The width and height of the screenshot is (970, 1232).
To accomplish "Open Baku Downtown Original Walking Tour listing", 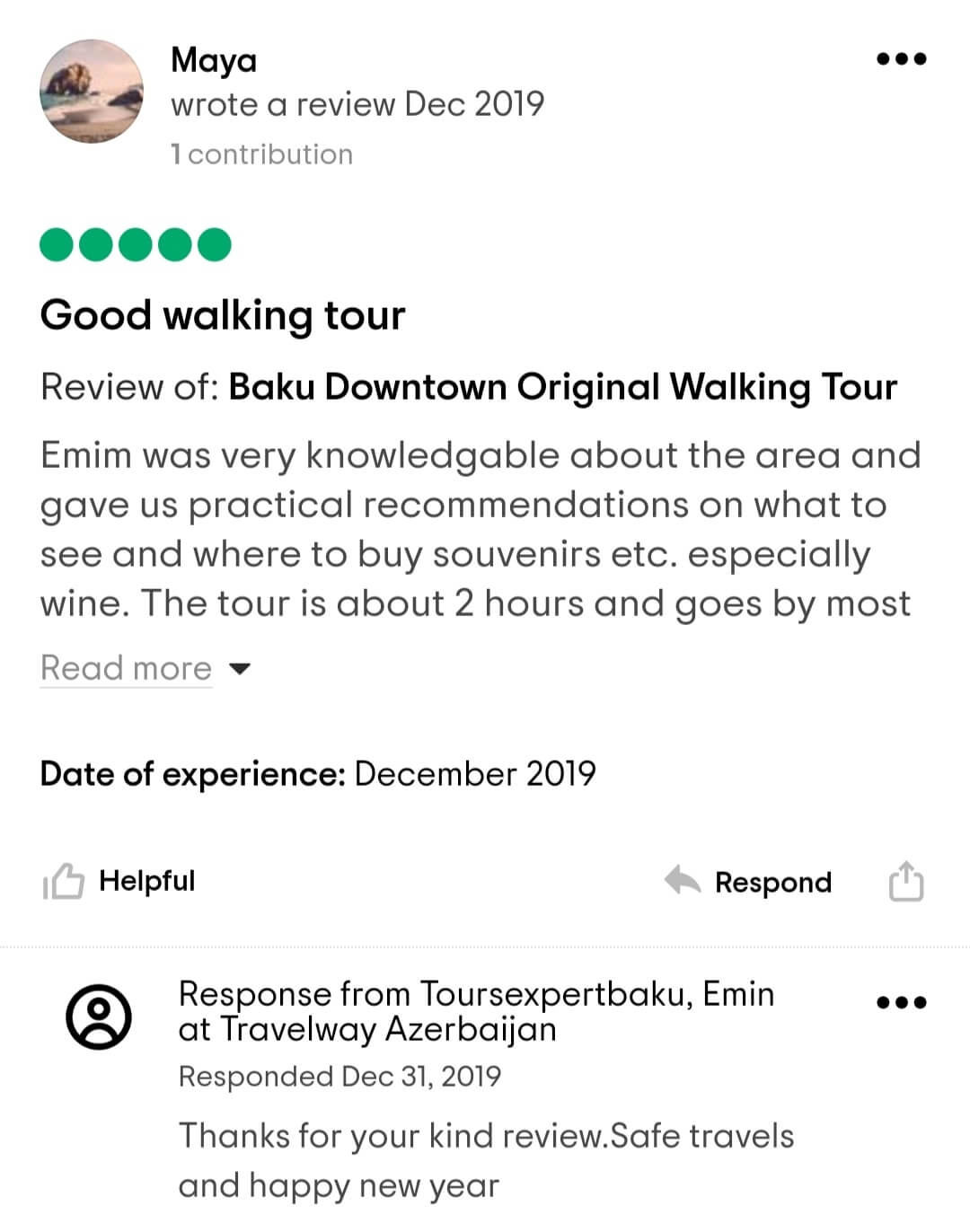I will [x=562, y=387].
